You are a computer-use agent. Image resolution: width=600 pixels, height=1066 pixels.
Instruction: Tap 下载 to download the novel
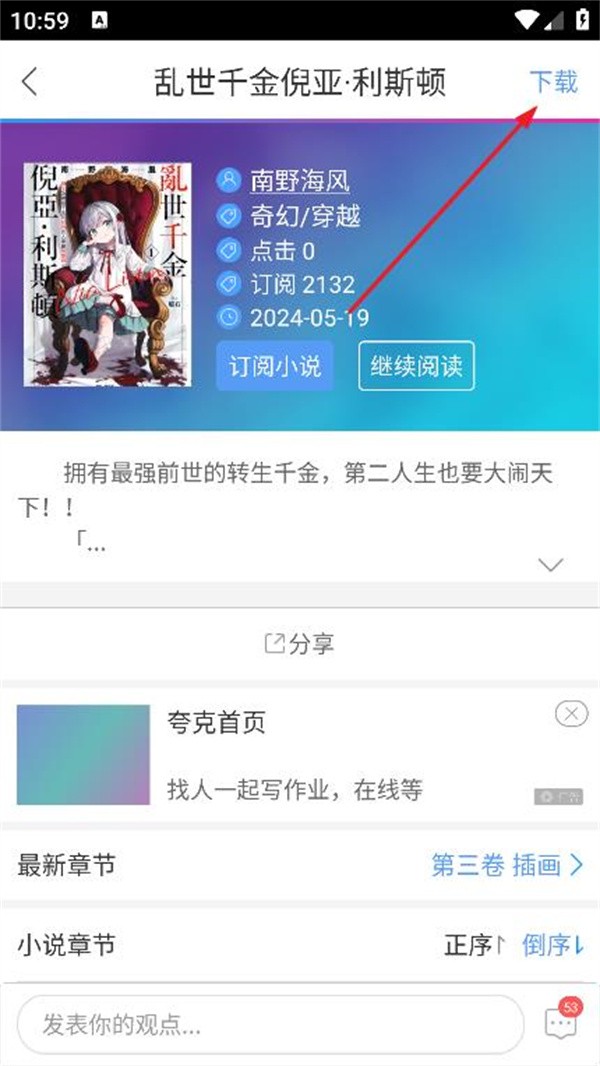pos(553,81)
